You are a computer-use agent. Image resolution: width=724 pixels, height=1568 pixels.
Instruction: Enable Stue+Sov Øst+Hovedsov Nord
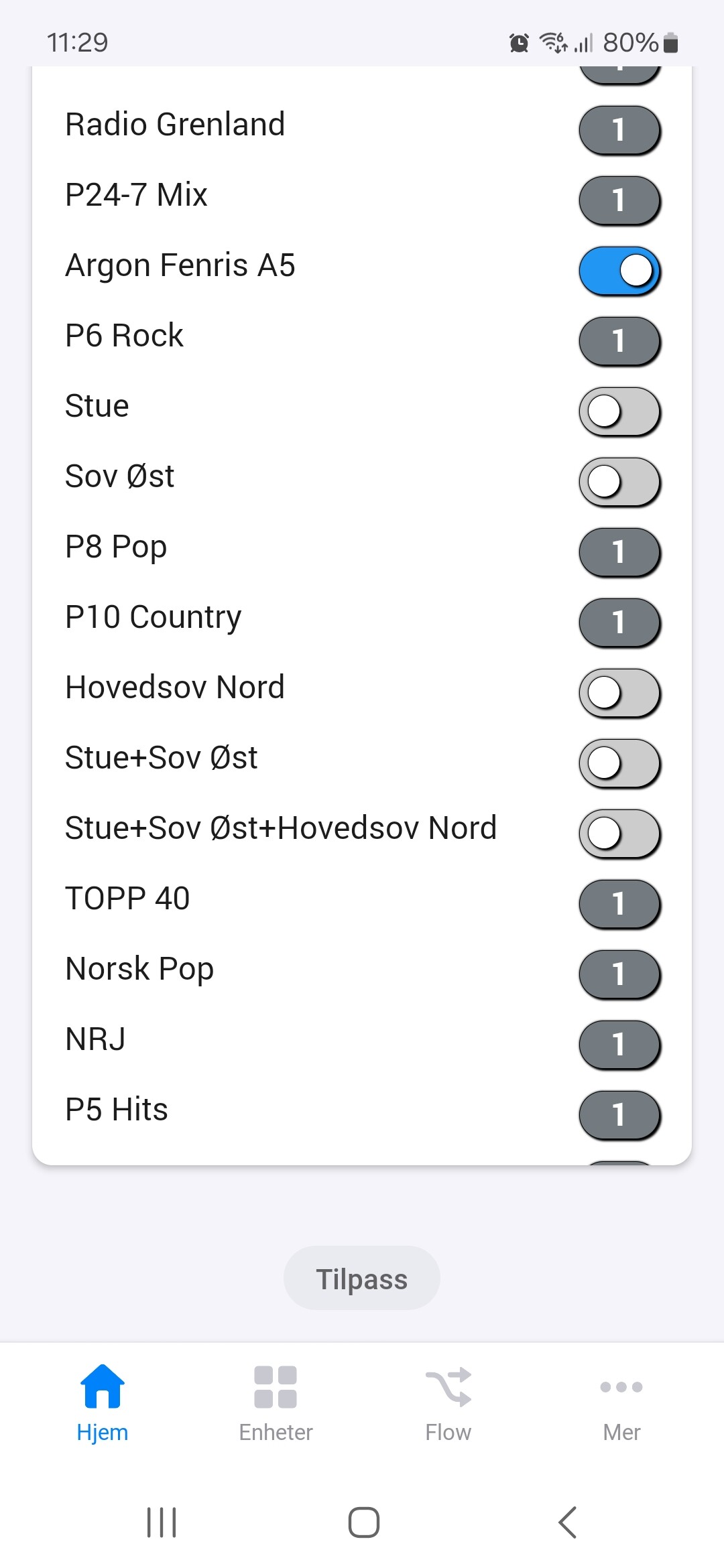point(619,834)
